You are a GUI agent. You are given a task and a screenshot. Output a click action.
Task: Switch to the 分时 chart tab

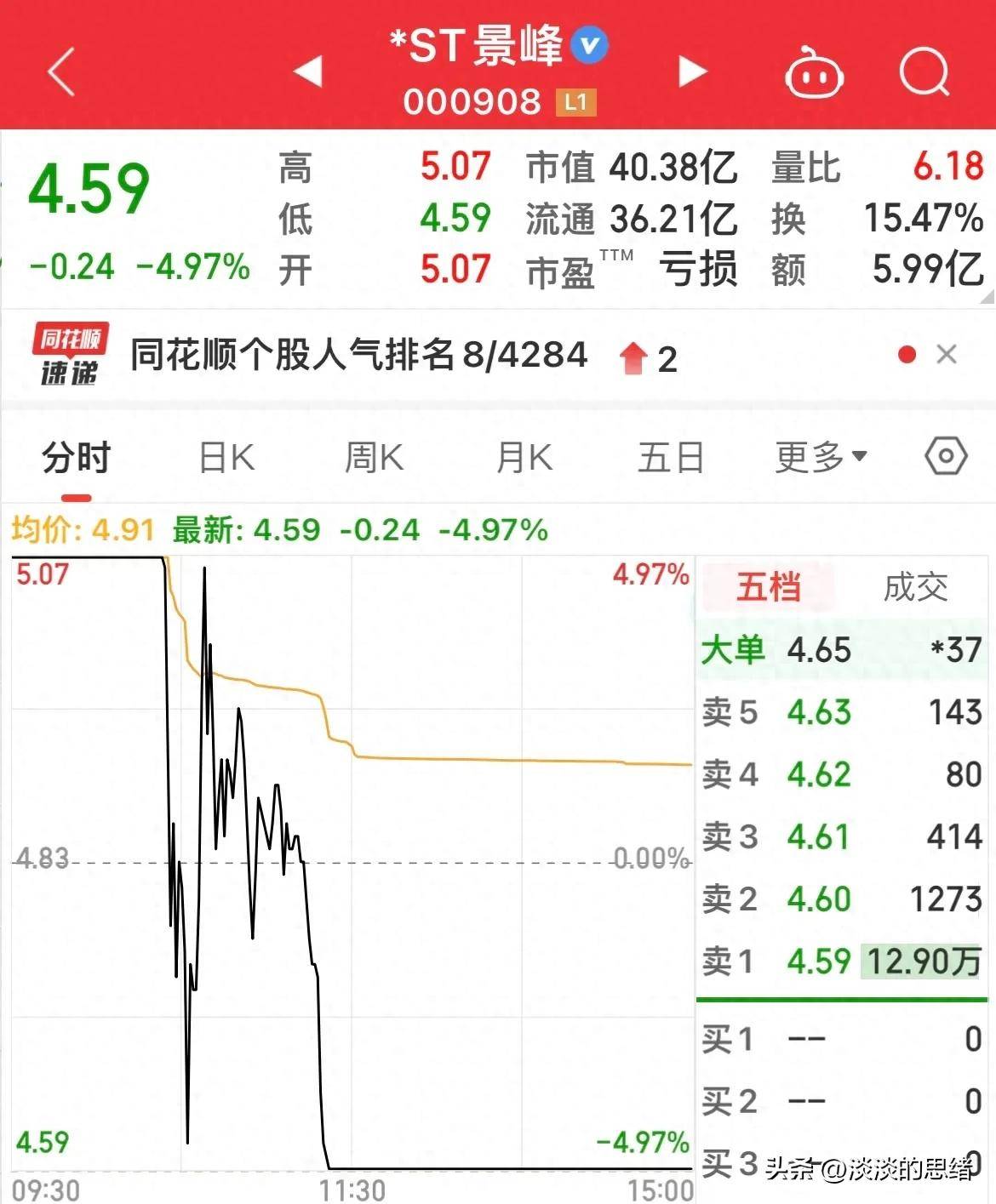tap(75, 457)
